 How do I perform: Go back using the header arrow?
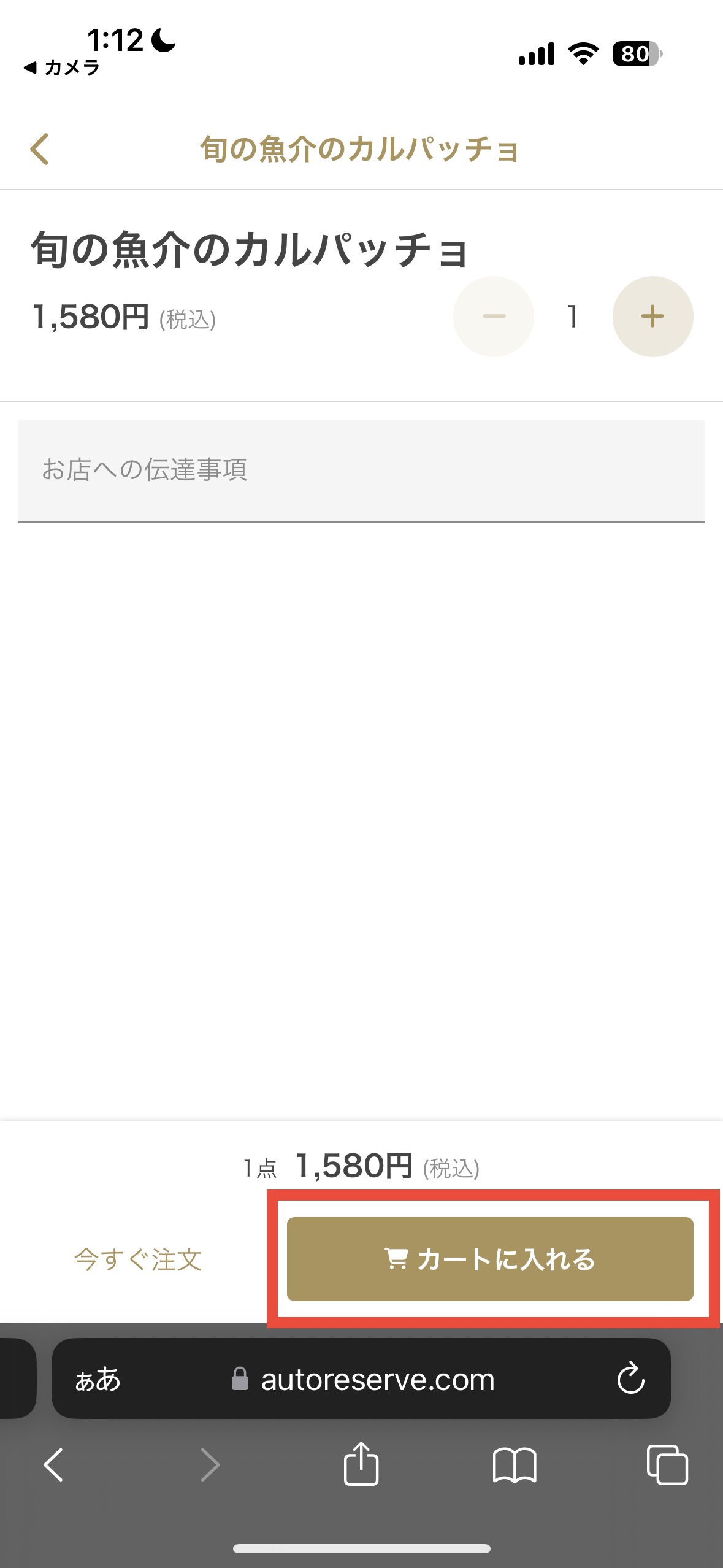[x=40, y=149]
